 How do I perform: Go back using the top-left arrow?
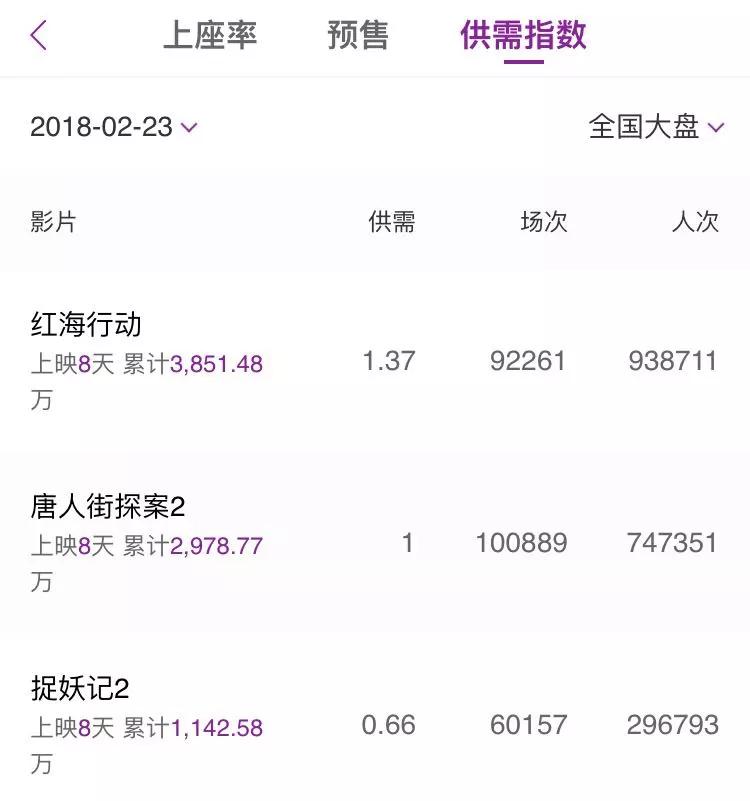tap(39, 36)
